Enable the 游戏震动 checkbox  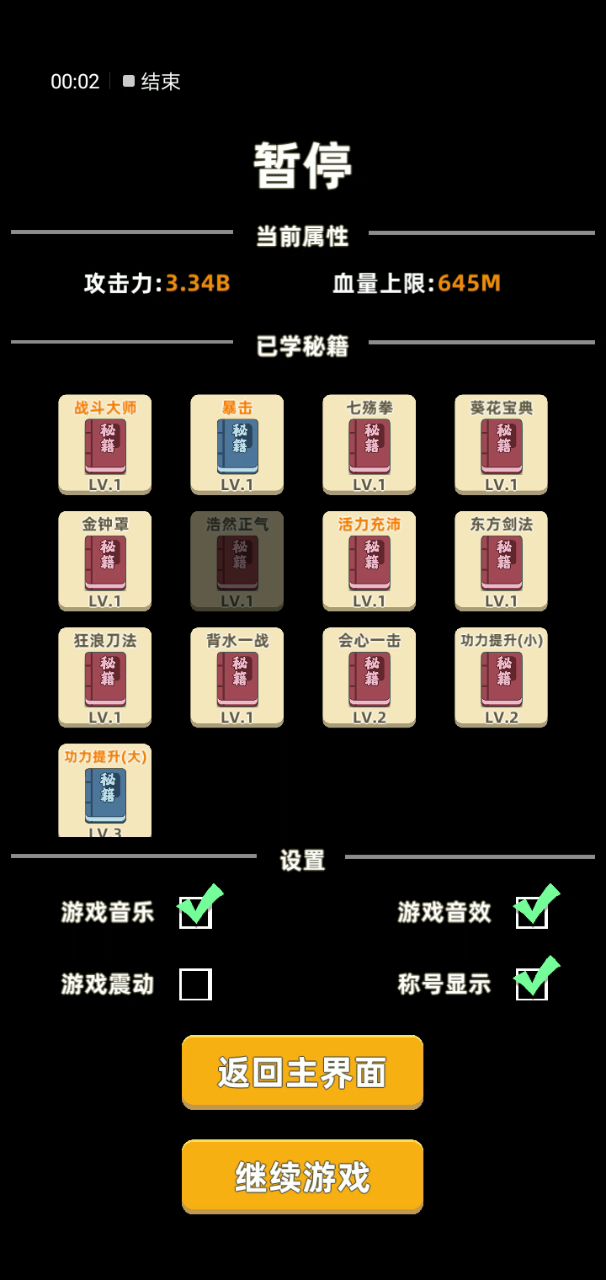click(195, 984)
